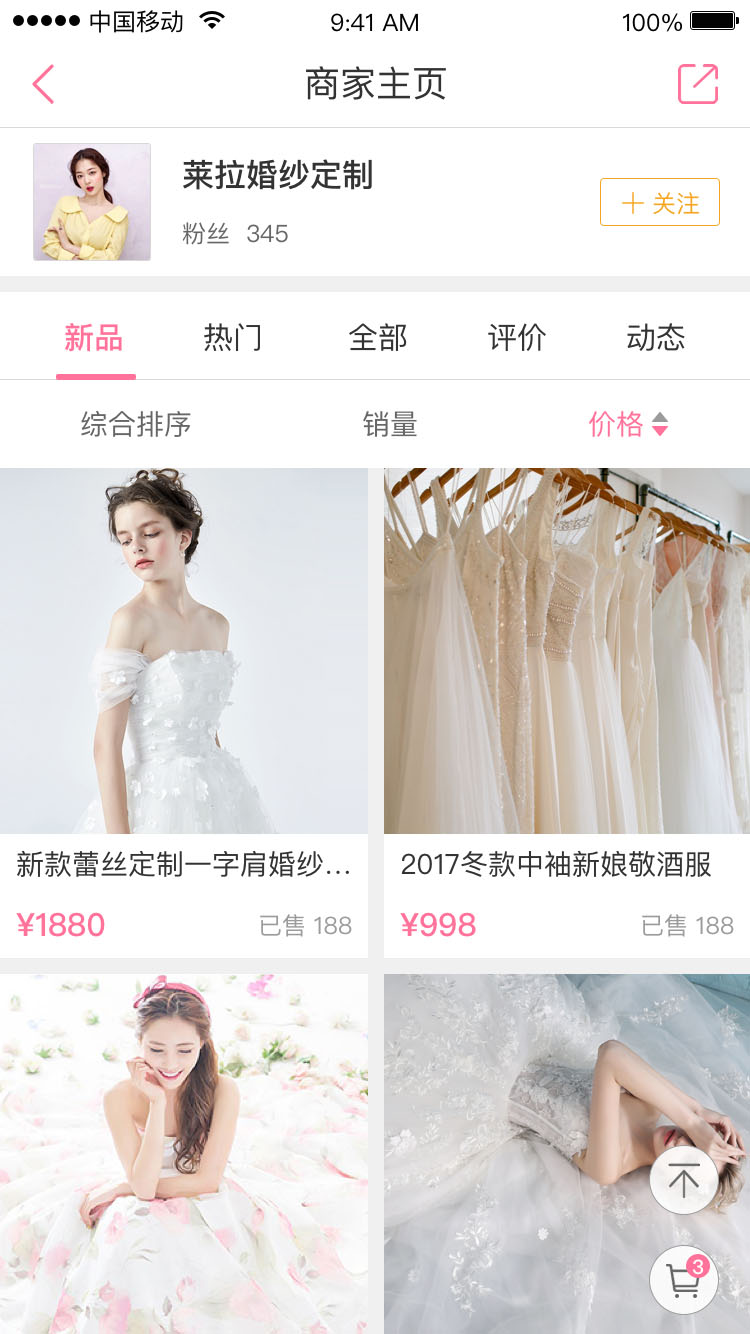
Task: Switch to the 热门 tab
Action: click(233, 338)
